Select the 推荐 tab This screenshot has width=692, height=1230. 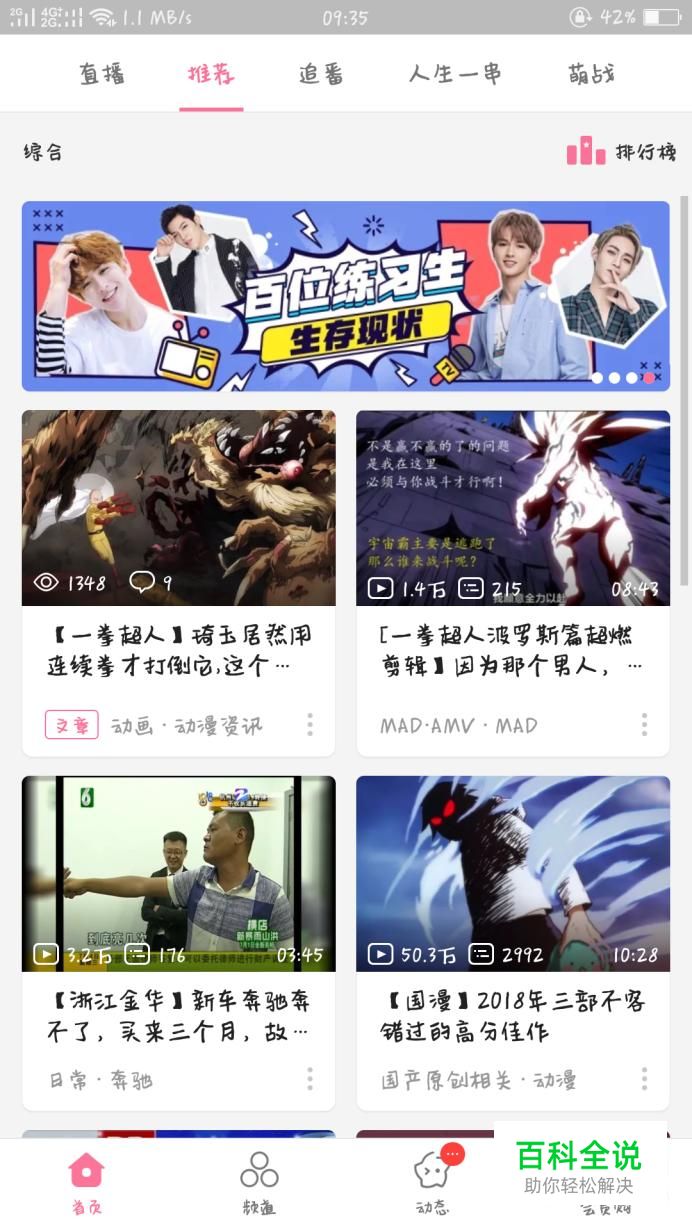coord(211,74)
